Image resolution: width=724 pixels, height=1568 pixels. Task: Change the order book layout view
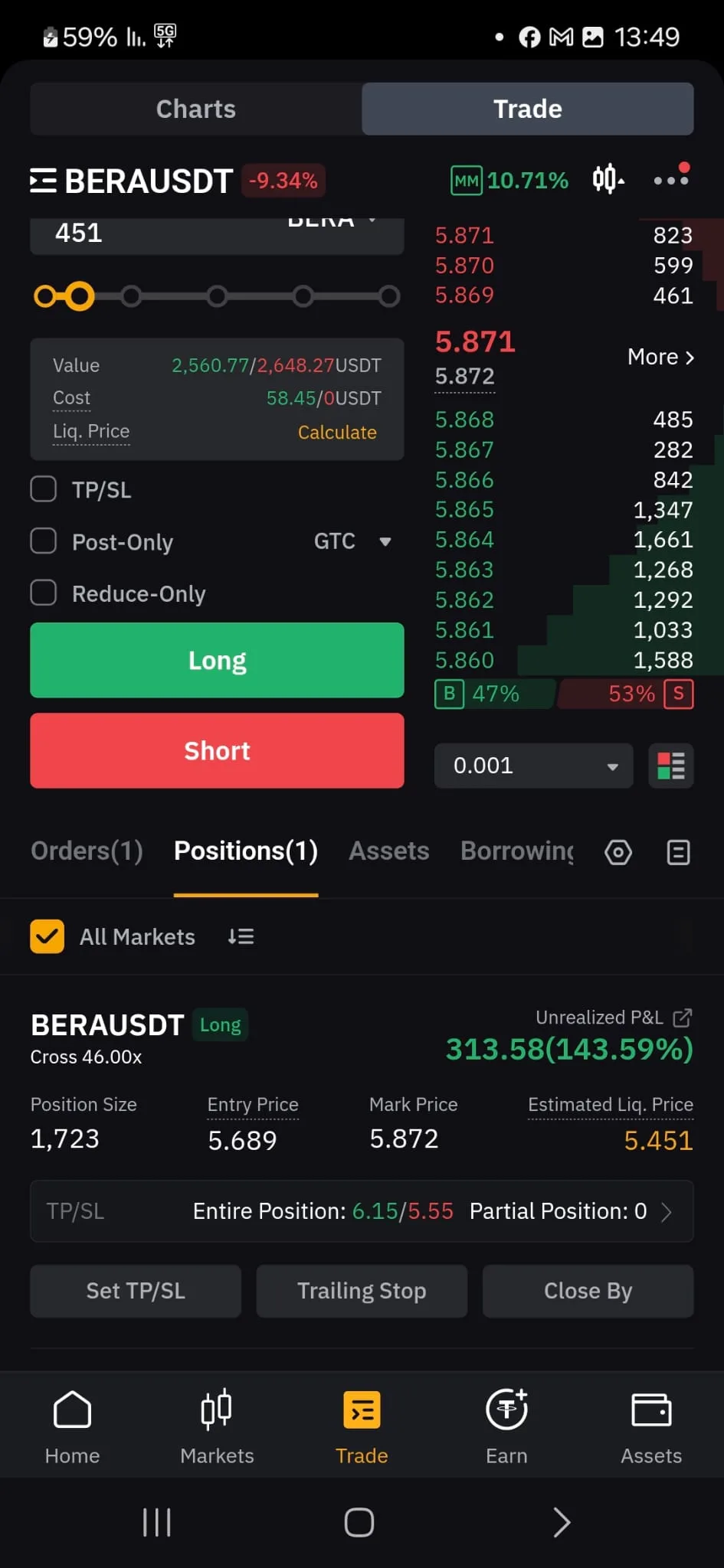tap(670, 766)
